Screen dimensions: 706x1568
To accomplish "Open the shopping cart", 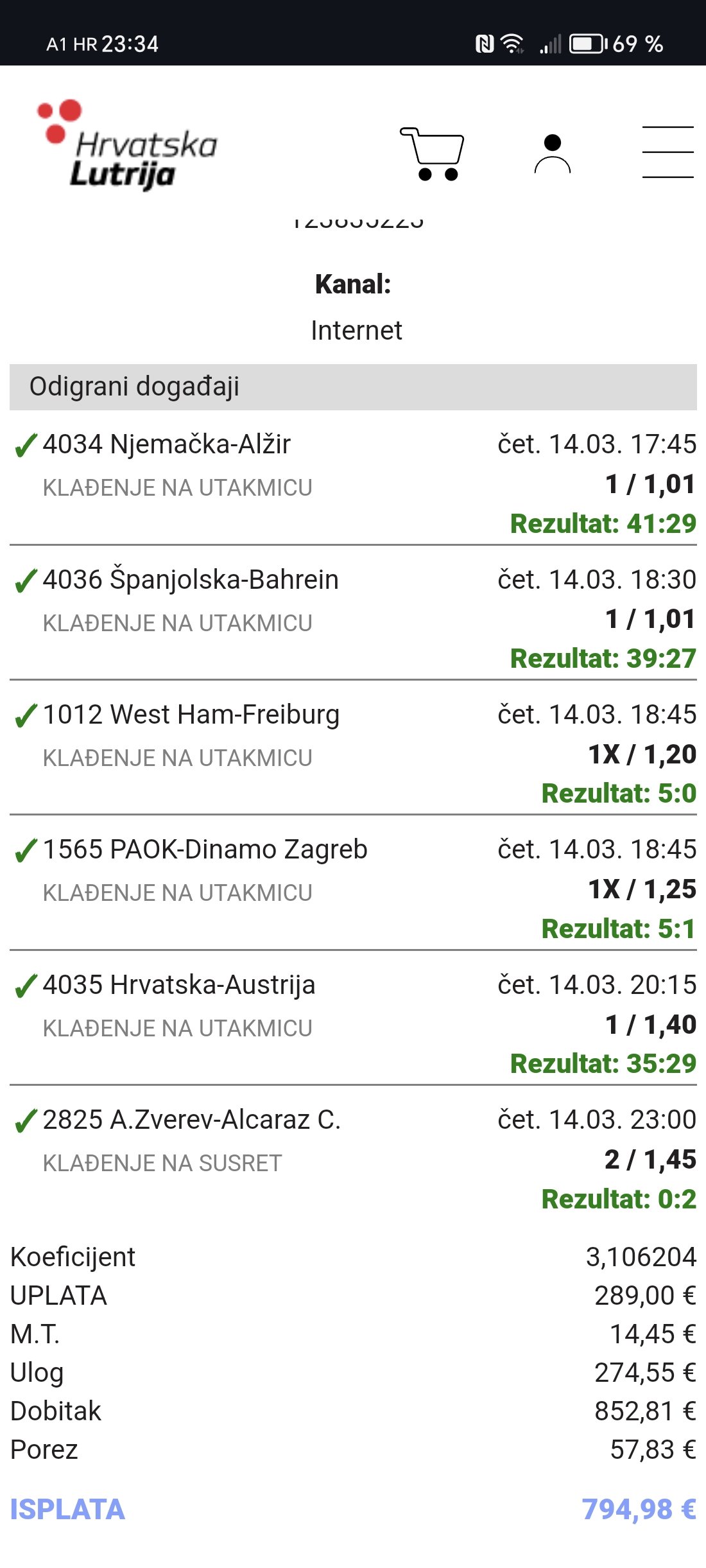I will pos(432,154).
